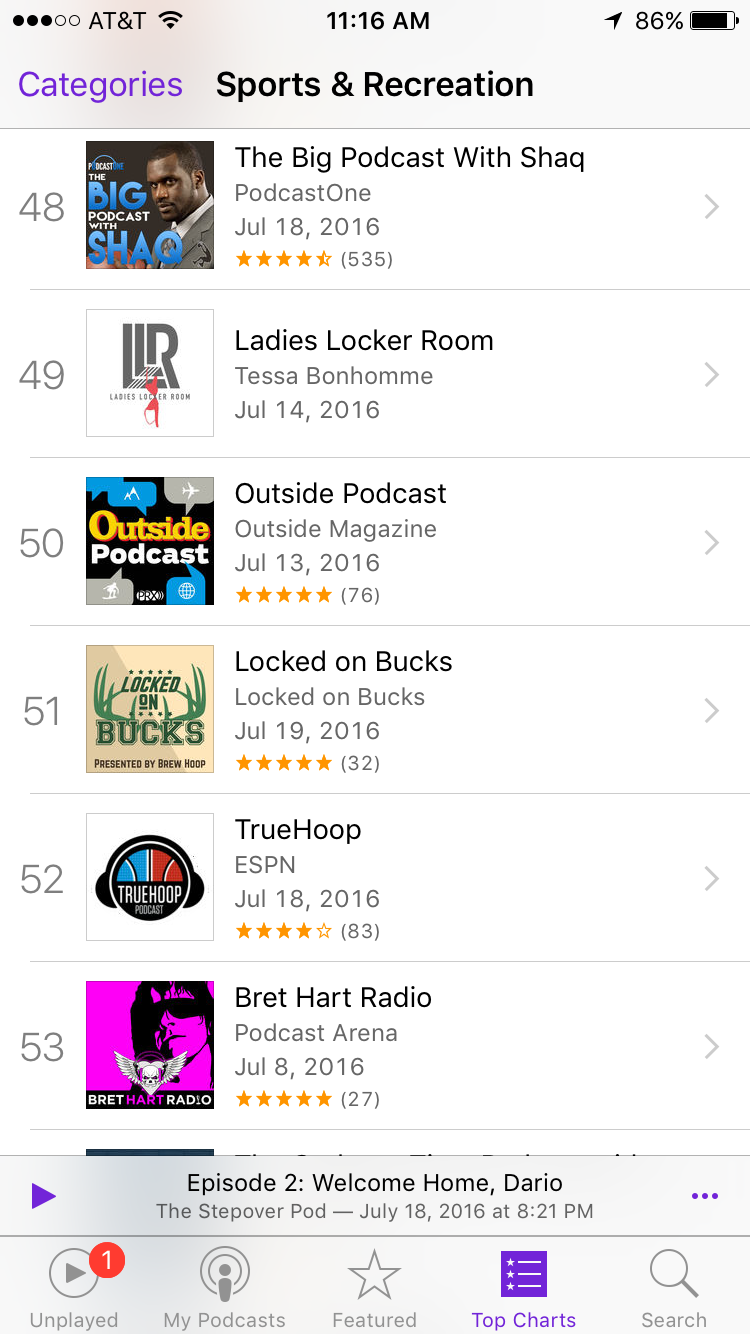The image size is (750, 1334).
Task: Switch to the Search tab
Action: pos(674,1288)
